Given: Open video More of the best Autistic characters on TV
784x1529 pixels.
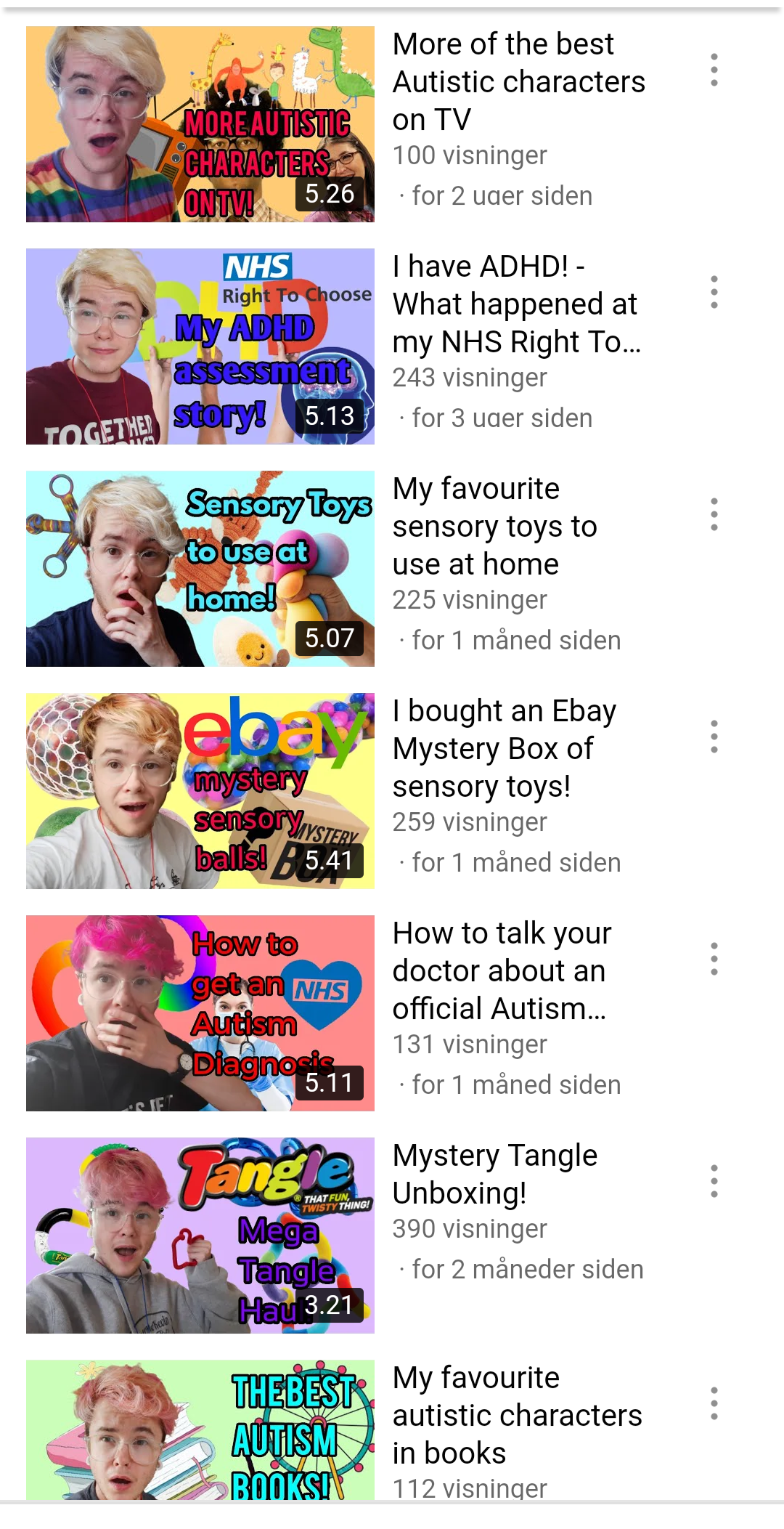Looking at the screenshot, I should pyautogui.click(x=200, y=124).
